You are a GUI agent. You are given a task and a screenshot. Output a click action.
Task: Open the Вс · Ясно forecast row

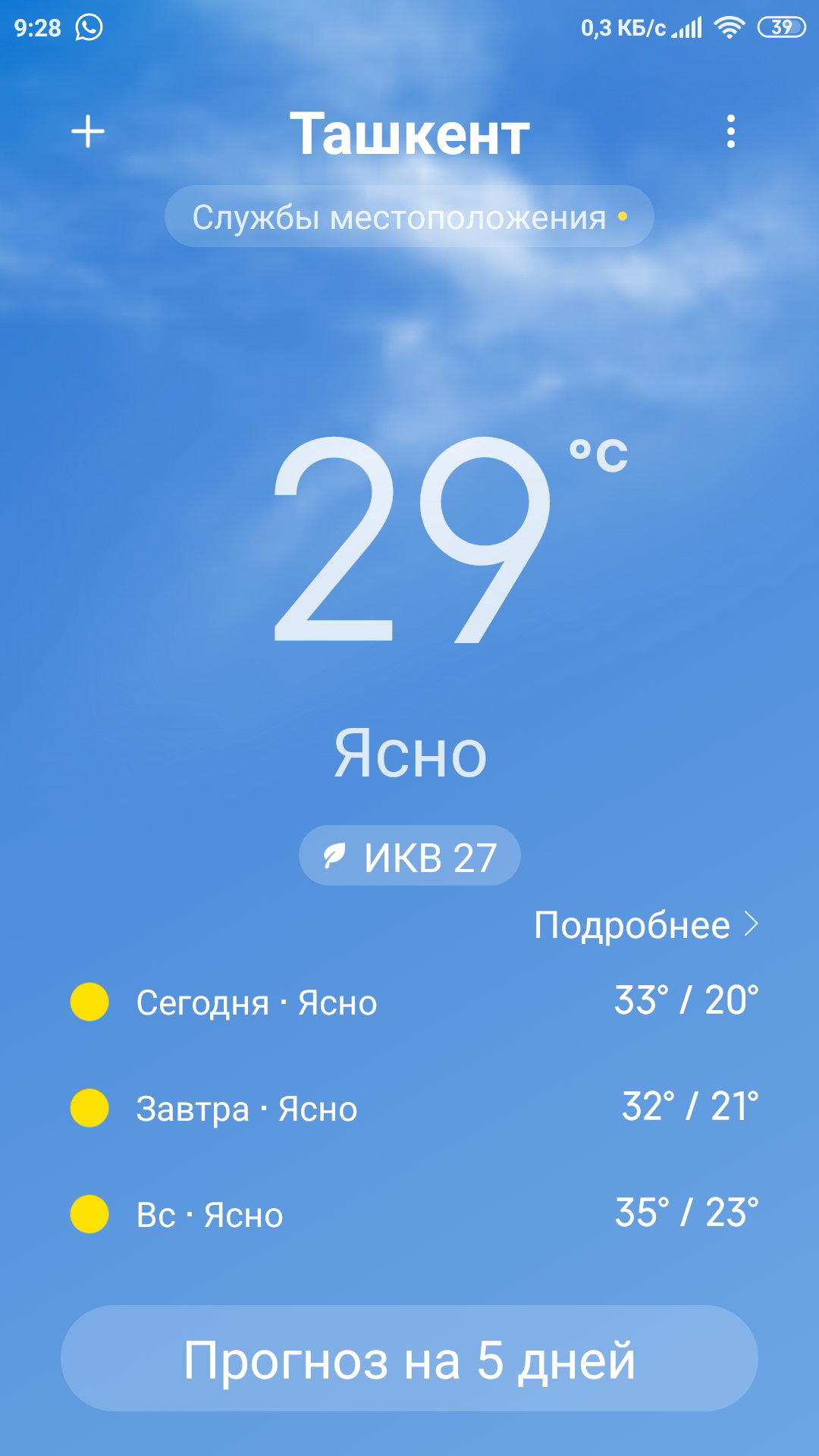409,1214
